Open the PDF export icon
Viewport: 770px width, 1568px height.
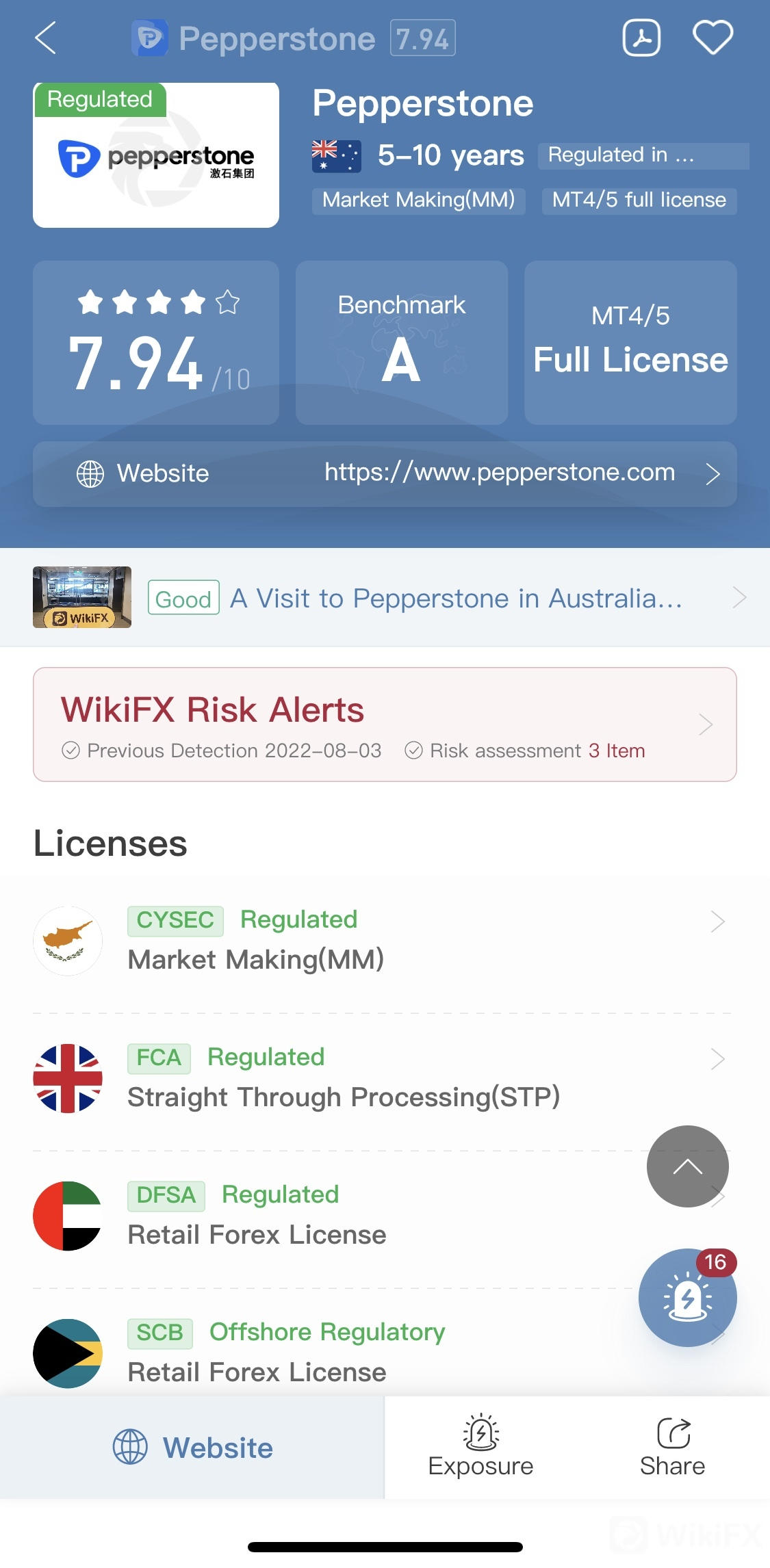tap(641, 38)
